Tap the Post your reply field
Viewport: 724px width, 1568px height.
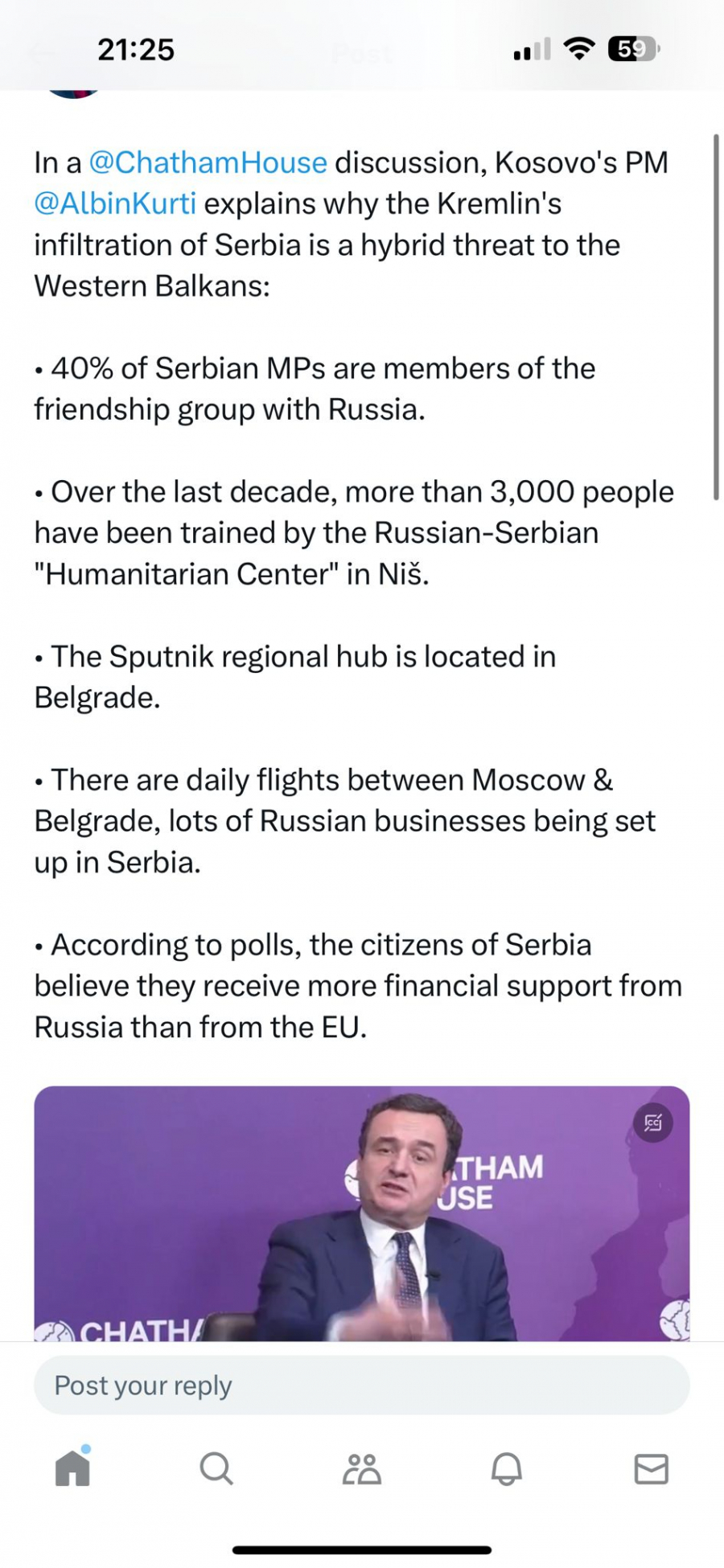361,1385
